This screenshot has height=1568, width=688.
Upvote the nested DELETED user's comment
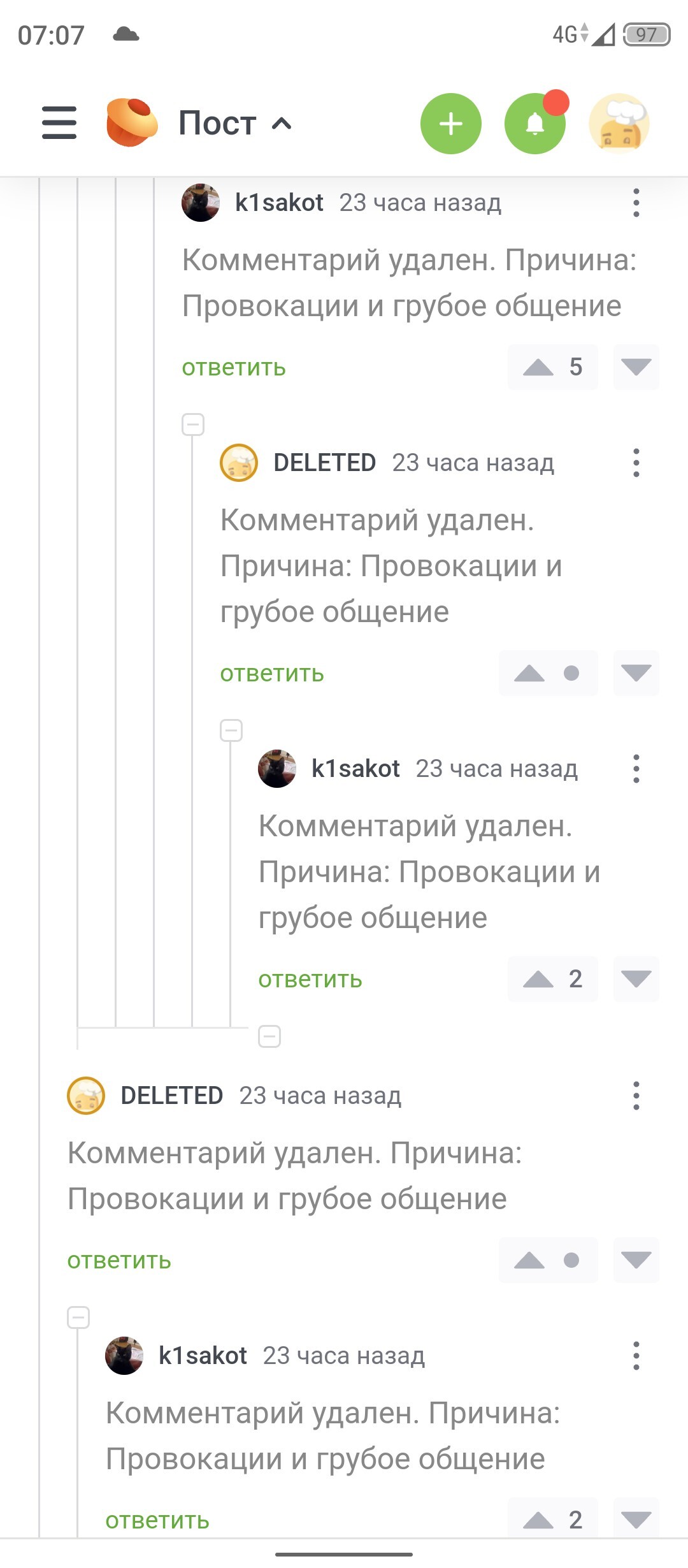[x=529, y=673]
